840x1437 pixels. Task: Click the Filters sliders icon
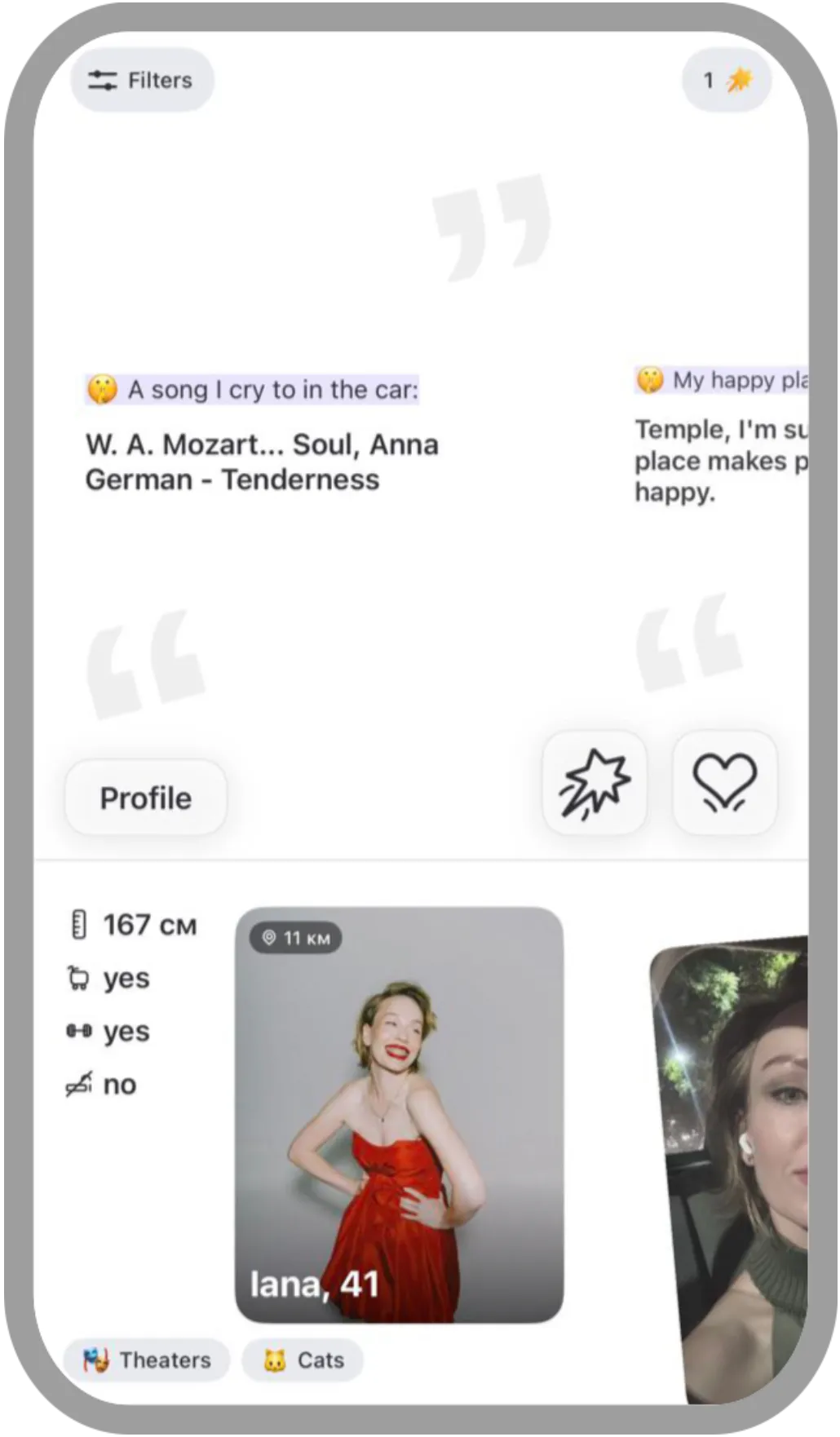(100, 79)
